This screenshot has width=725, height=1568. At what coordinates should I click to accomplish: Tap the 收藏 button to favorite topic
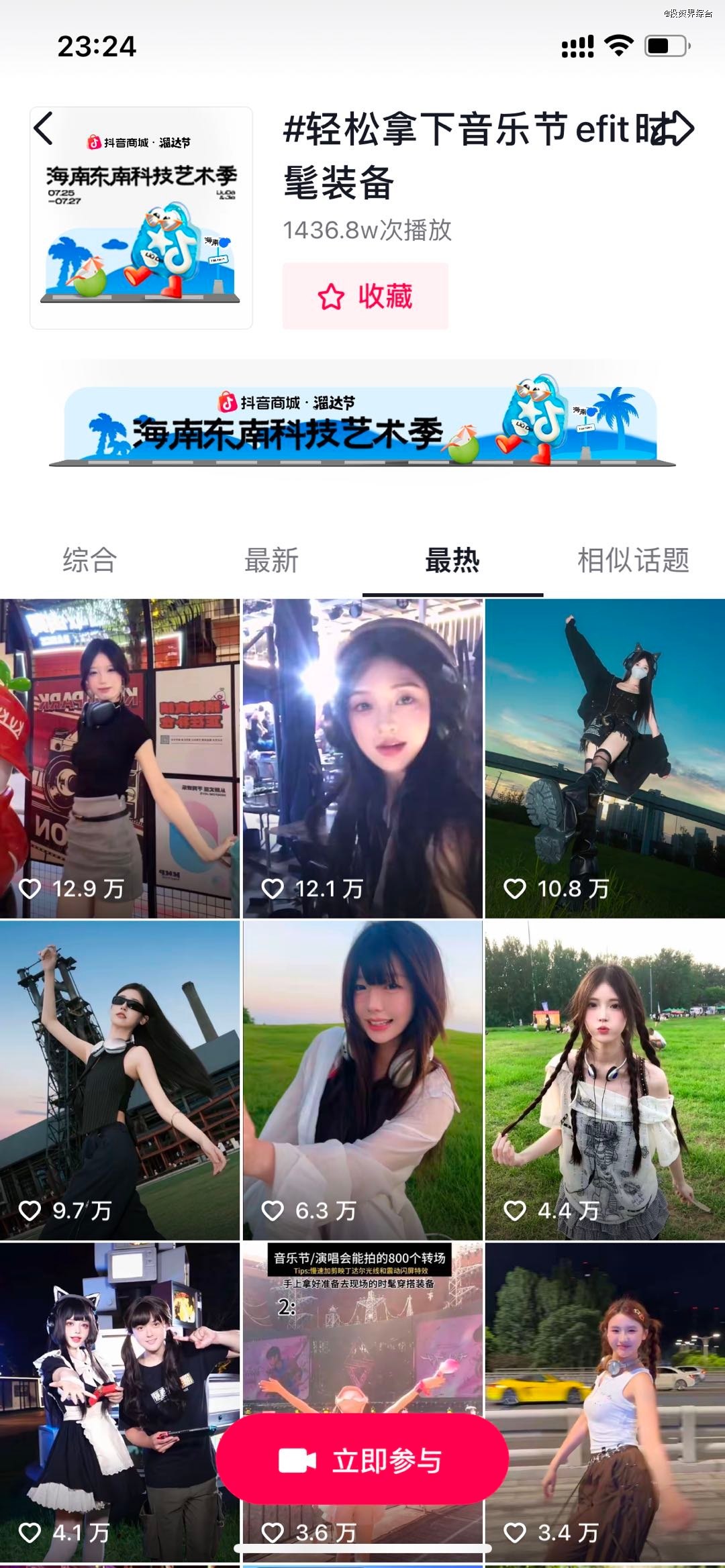[x=365, y=296]
